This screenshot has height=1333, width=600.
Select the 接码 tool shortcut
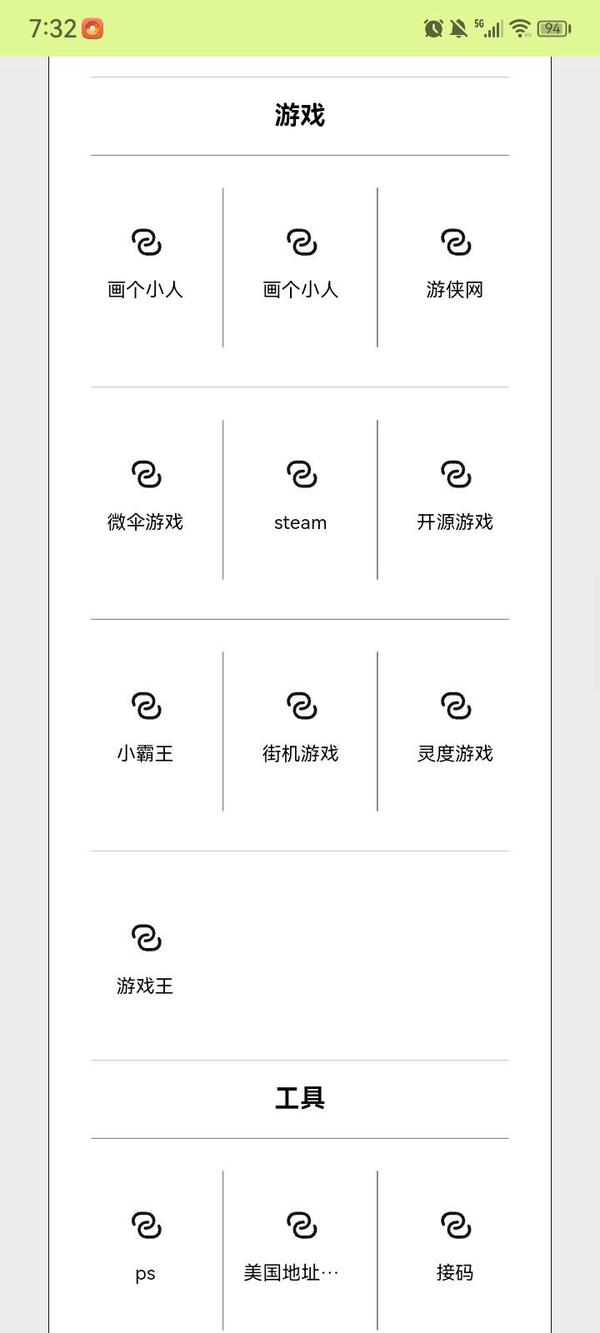click(455, 1248)
